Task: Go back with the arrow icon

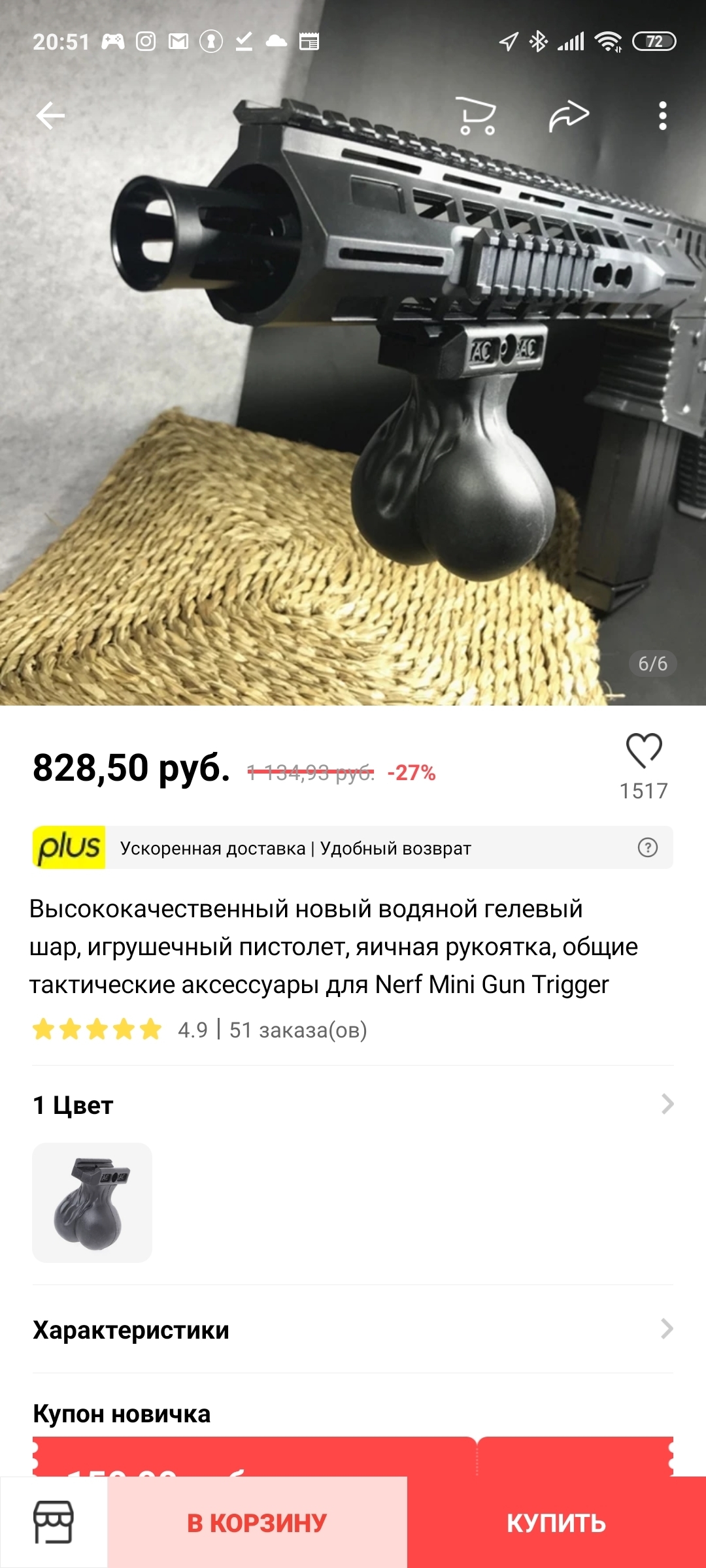Action: coord(50,116)
